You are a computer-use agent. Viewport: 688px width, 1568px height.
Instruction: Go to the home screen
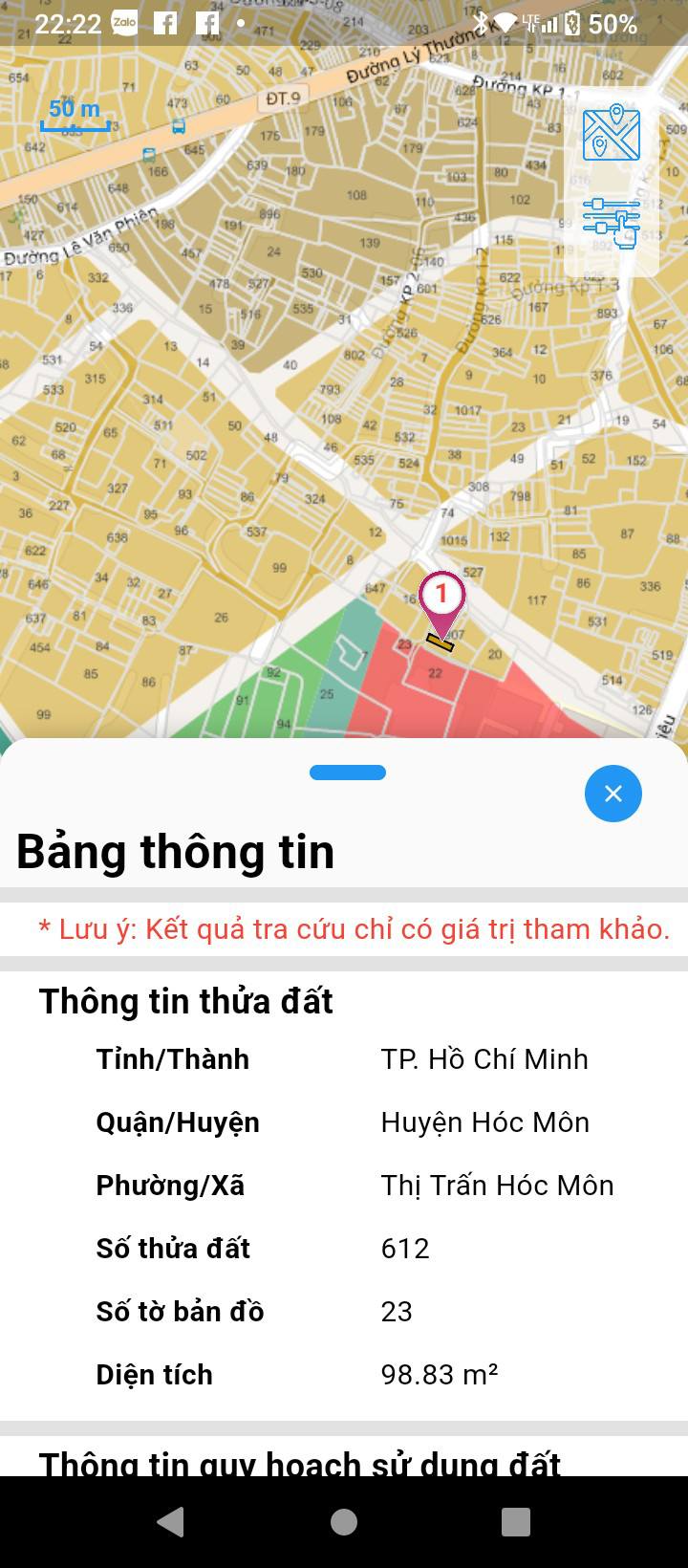coord(344,1522)
